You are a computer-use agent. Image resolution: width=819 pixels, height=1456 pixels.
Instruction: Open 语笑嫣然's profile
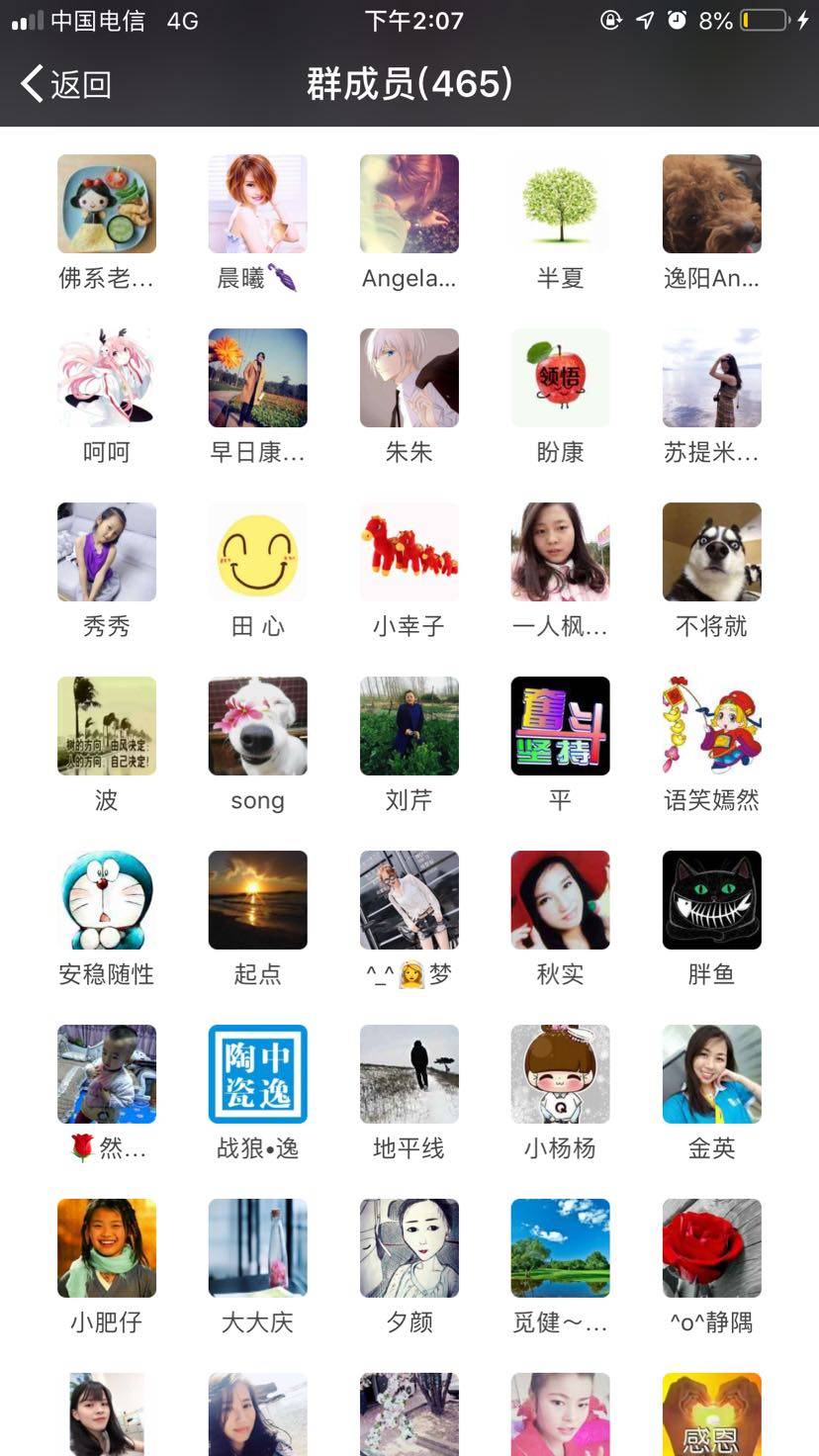(x=711, y=726)
